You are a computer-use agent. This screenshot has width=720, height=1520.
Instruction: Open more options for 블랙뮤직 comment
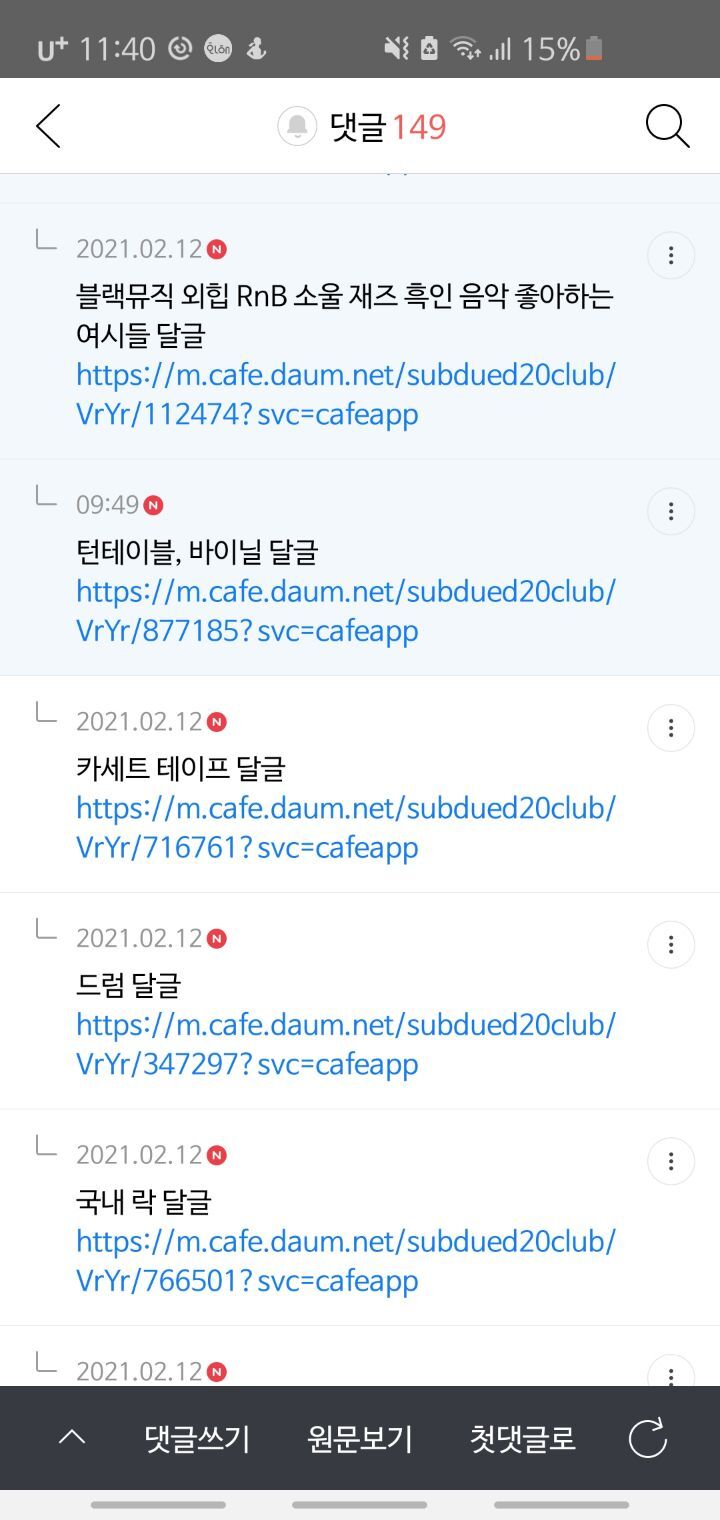[x=671, y=256]
